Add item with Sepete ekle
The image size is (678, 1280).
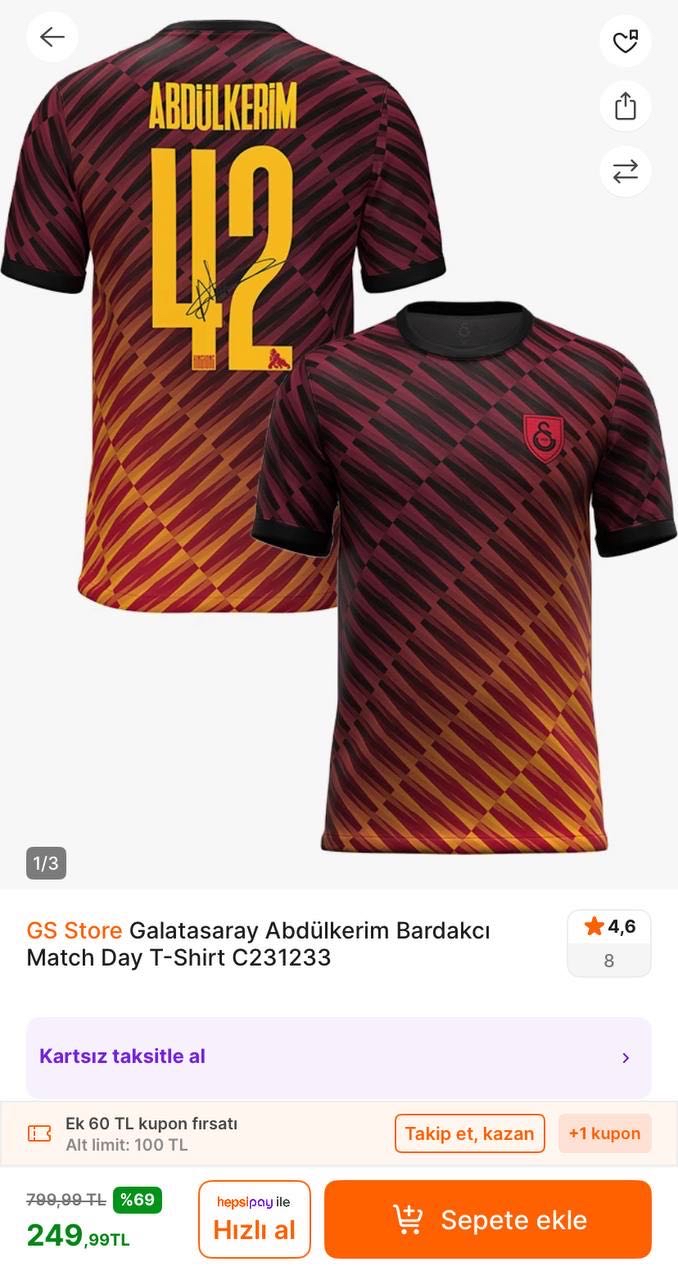(487, 1219)
